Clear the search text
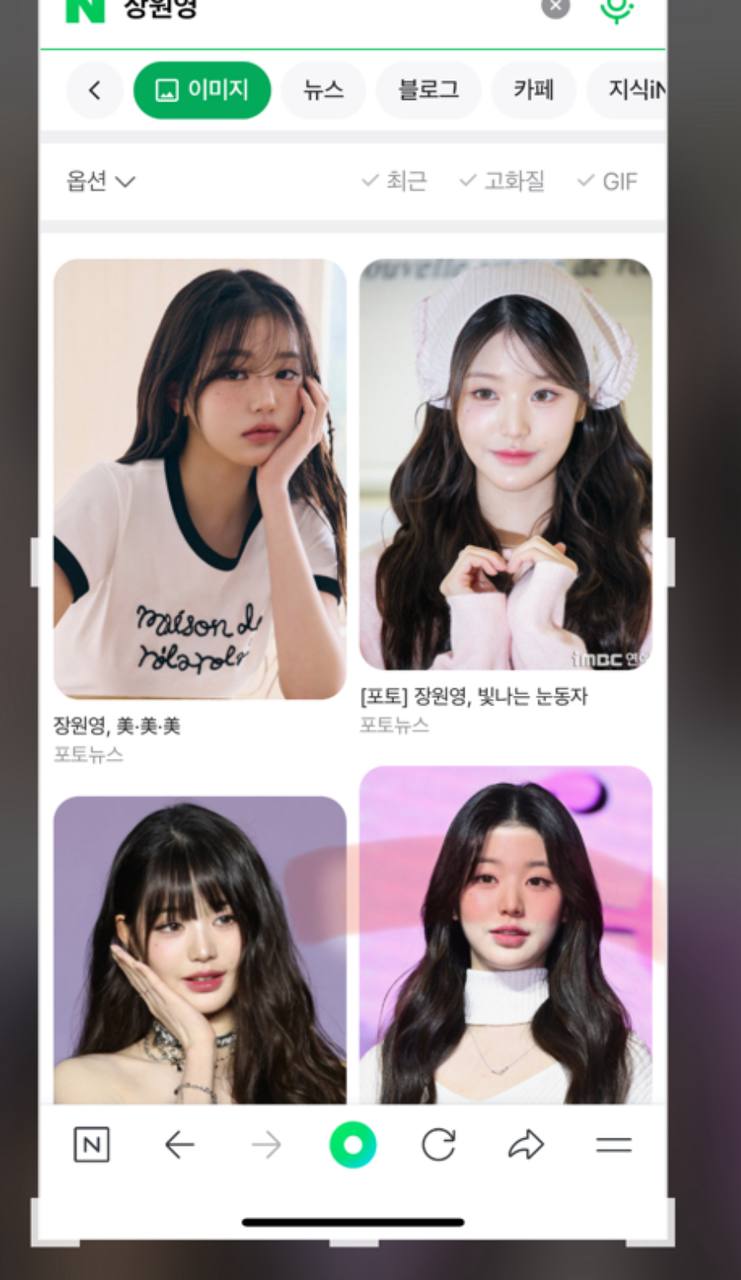The image size is (741, 1280). tap(555, 7)
